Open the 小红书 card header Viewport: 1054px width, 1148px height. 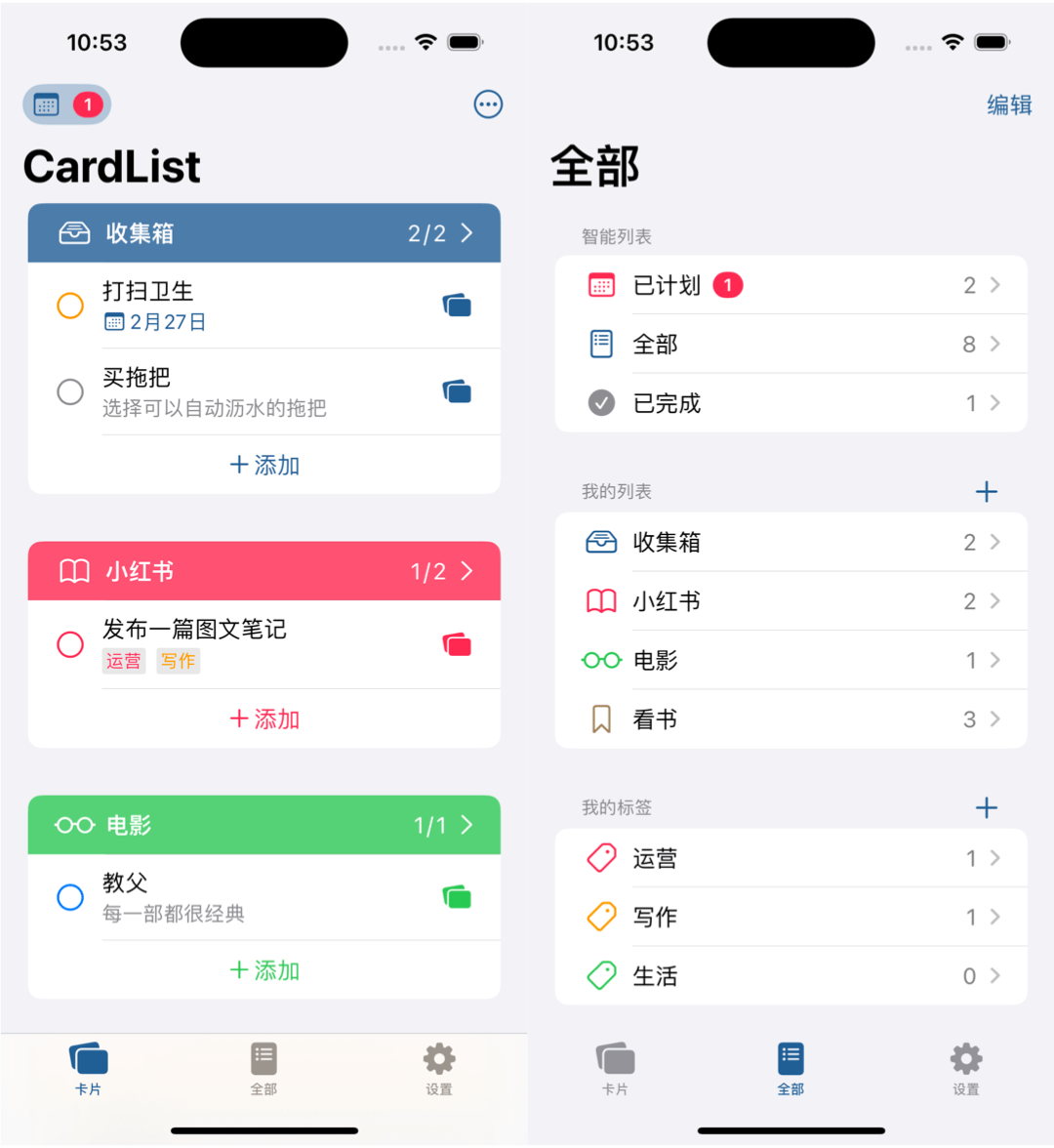pos(264,571)
